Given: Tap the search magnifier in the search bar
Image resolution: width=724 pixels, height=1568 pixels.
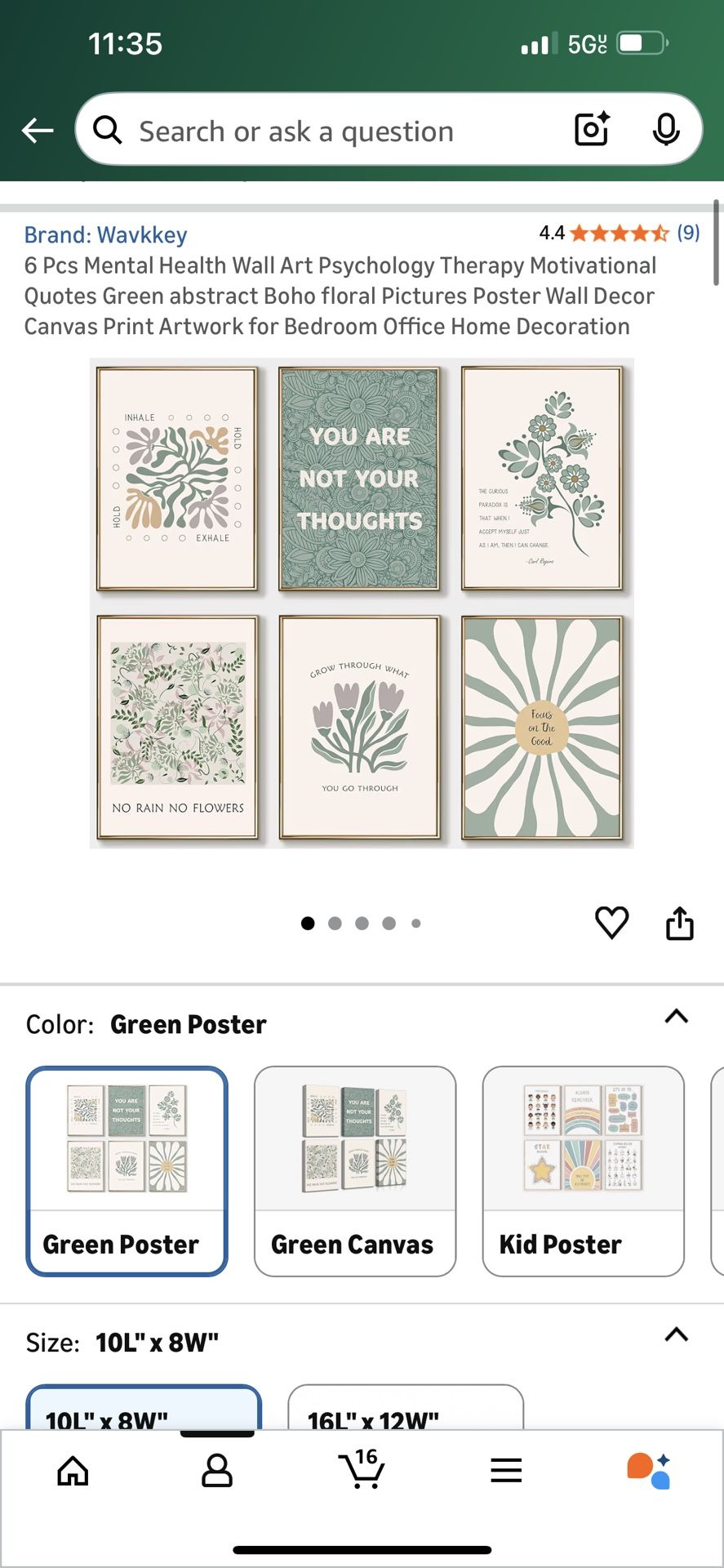Looking at the screenshot, I should click(109, 130).
